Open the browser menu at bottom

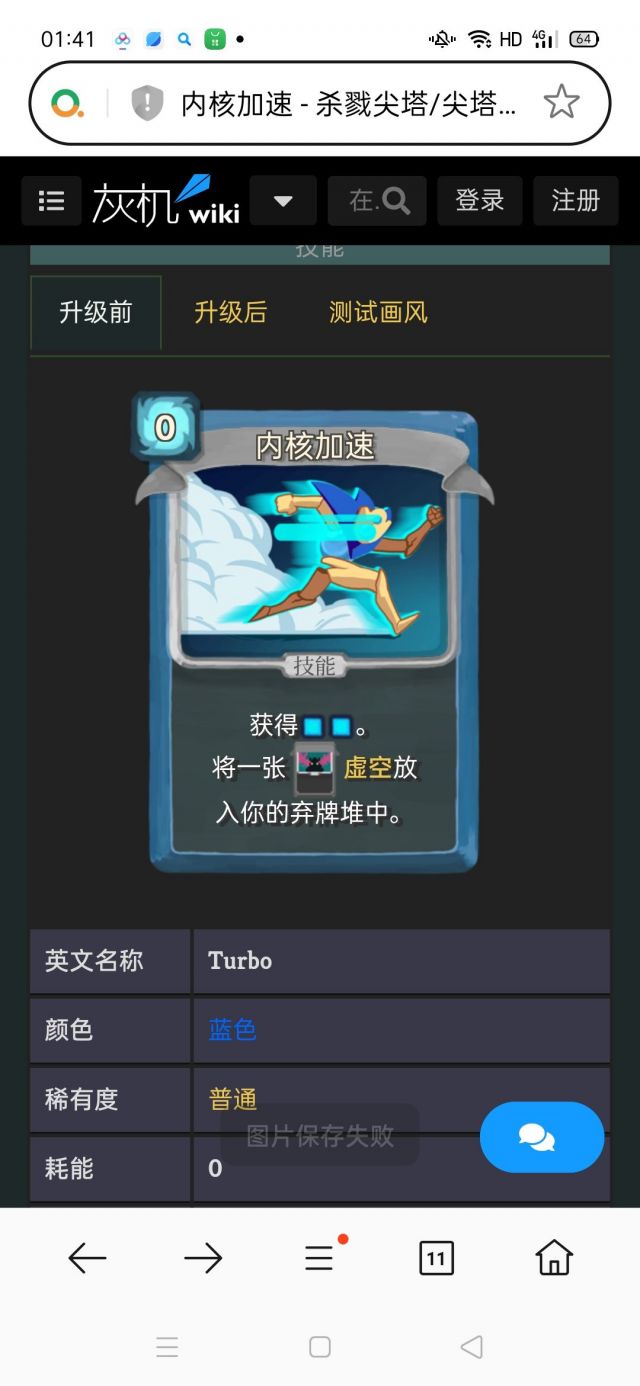320,1257
